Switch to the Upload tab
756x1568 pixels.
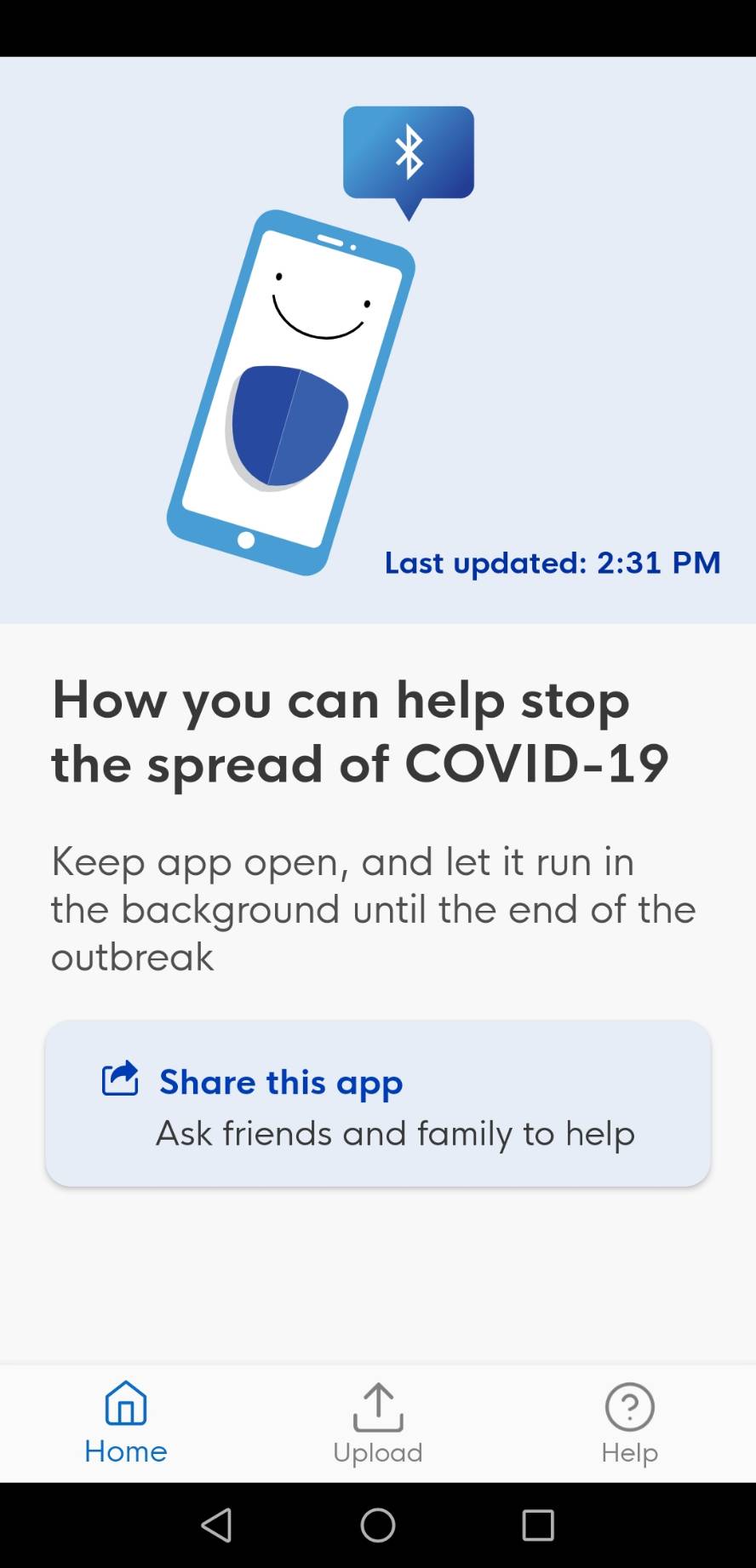pos(377,1423)
